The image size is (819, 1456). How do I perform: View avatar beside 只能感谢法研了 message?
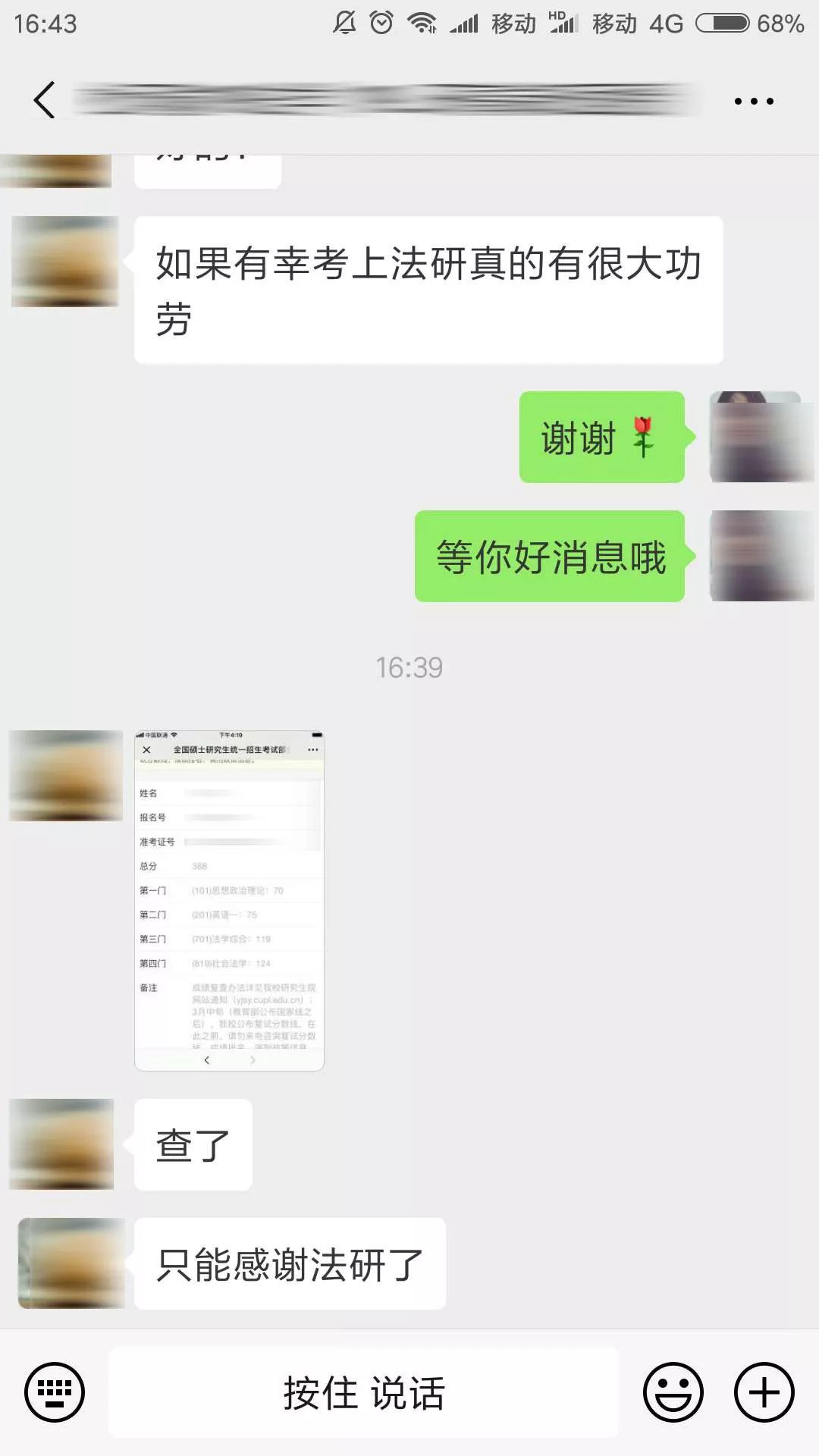click(x=71, y=1263)
